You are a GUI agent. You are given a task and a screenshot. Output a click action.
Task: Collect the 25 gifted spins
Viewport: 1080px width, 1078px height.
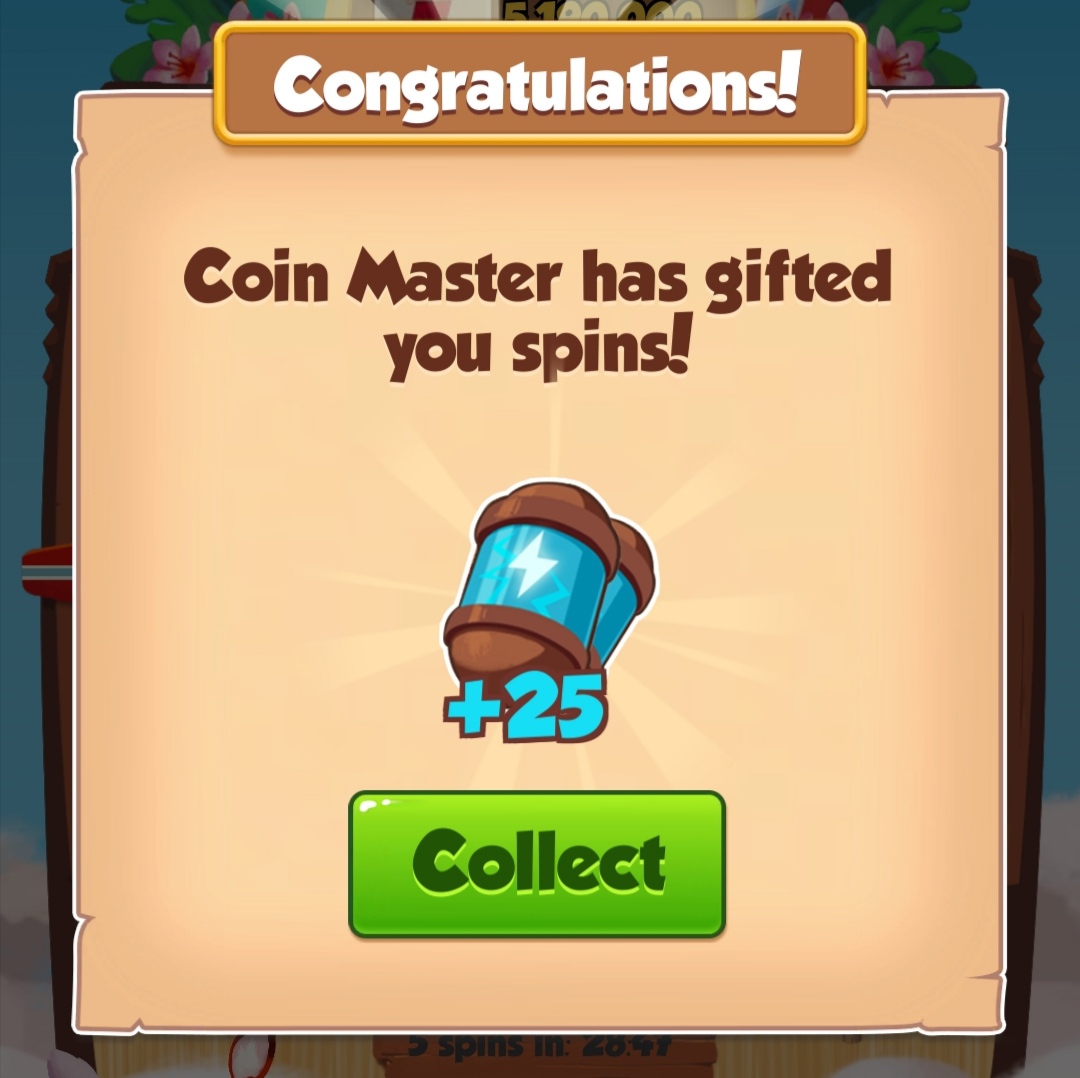tap(537, 864)
